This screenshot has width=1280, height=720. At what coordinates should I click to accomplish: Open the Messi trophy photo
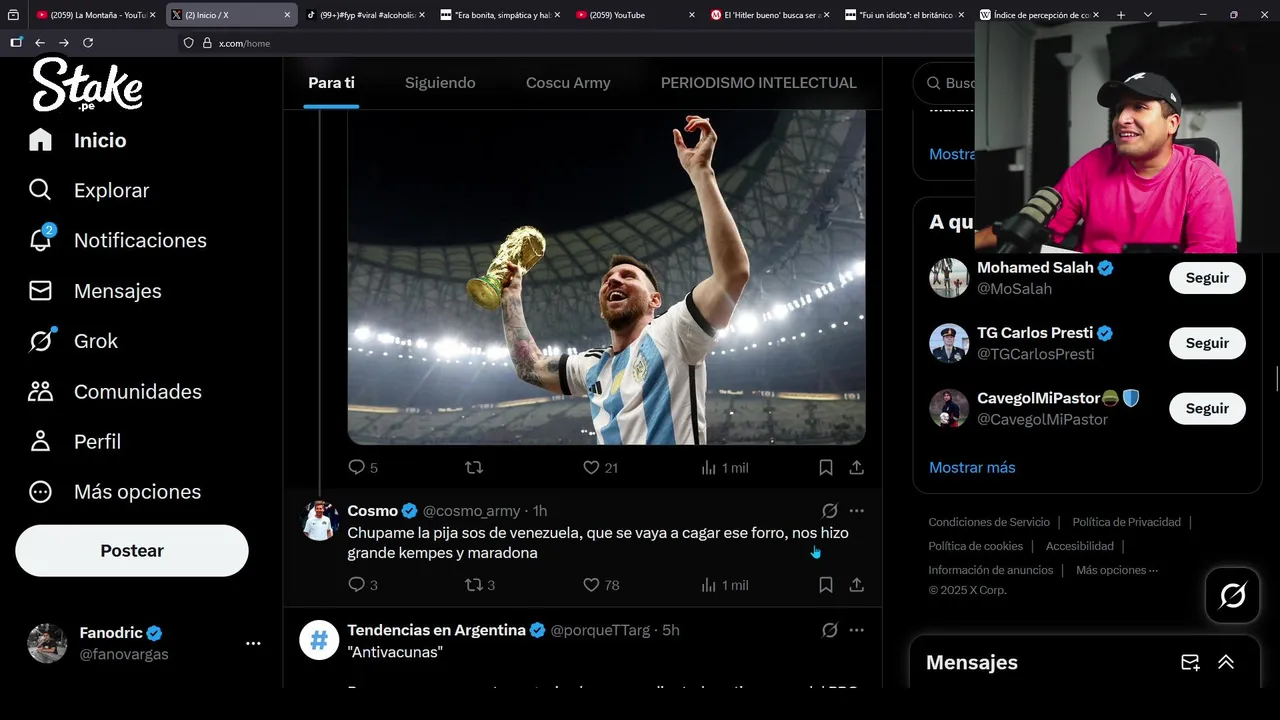(606, 280)
